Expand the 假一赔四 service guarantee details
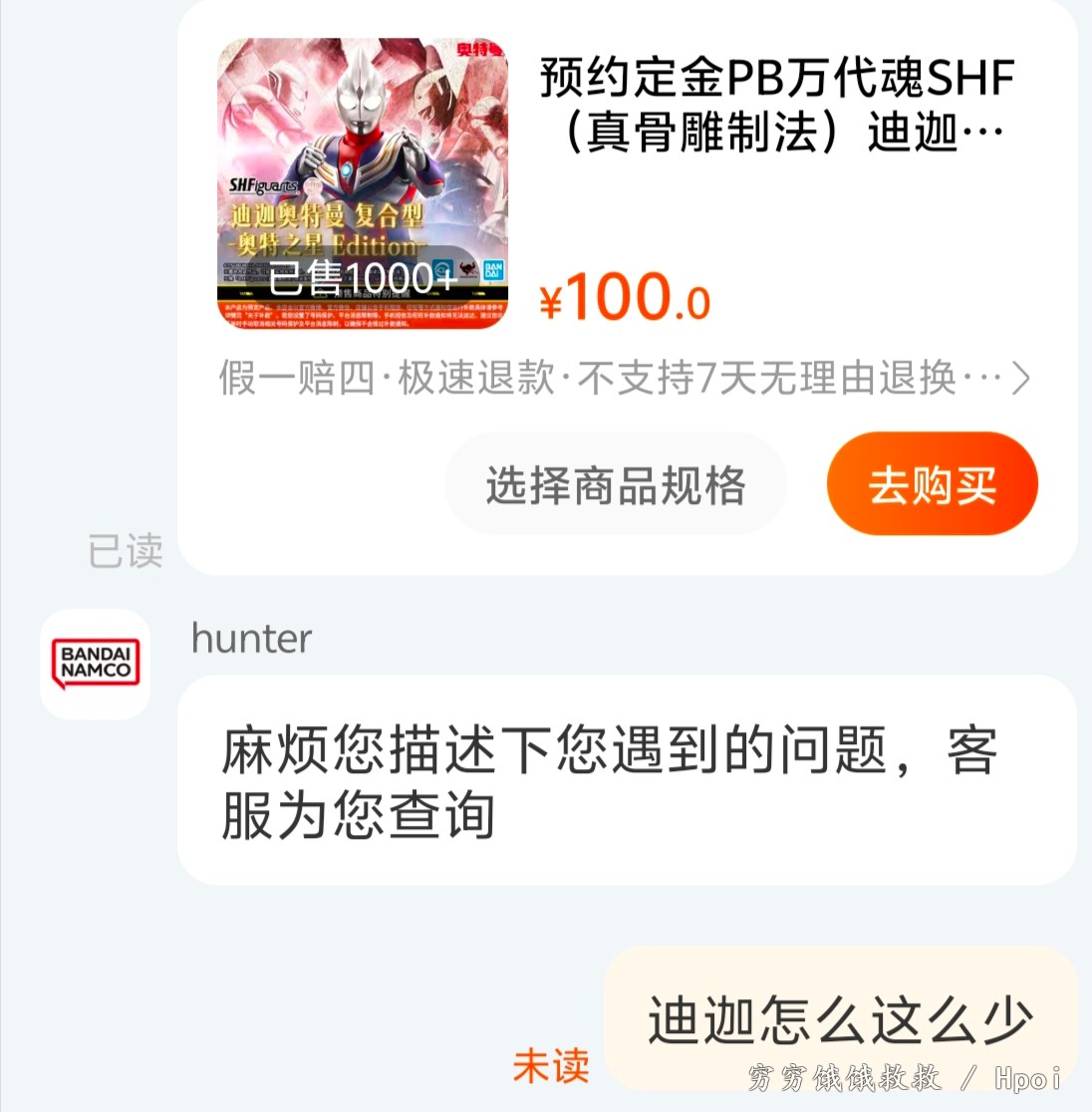 [x=625, y=379]
